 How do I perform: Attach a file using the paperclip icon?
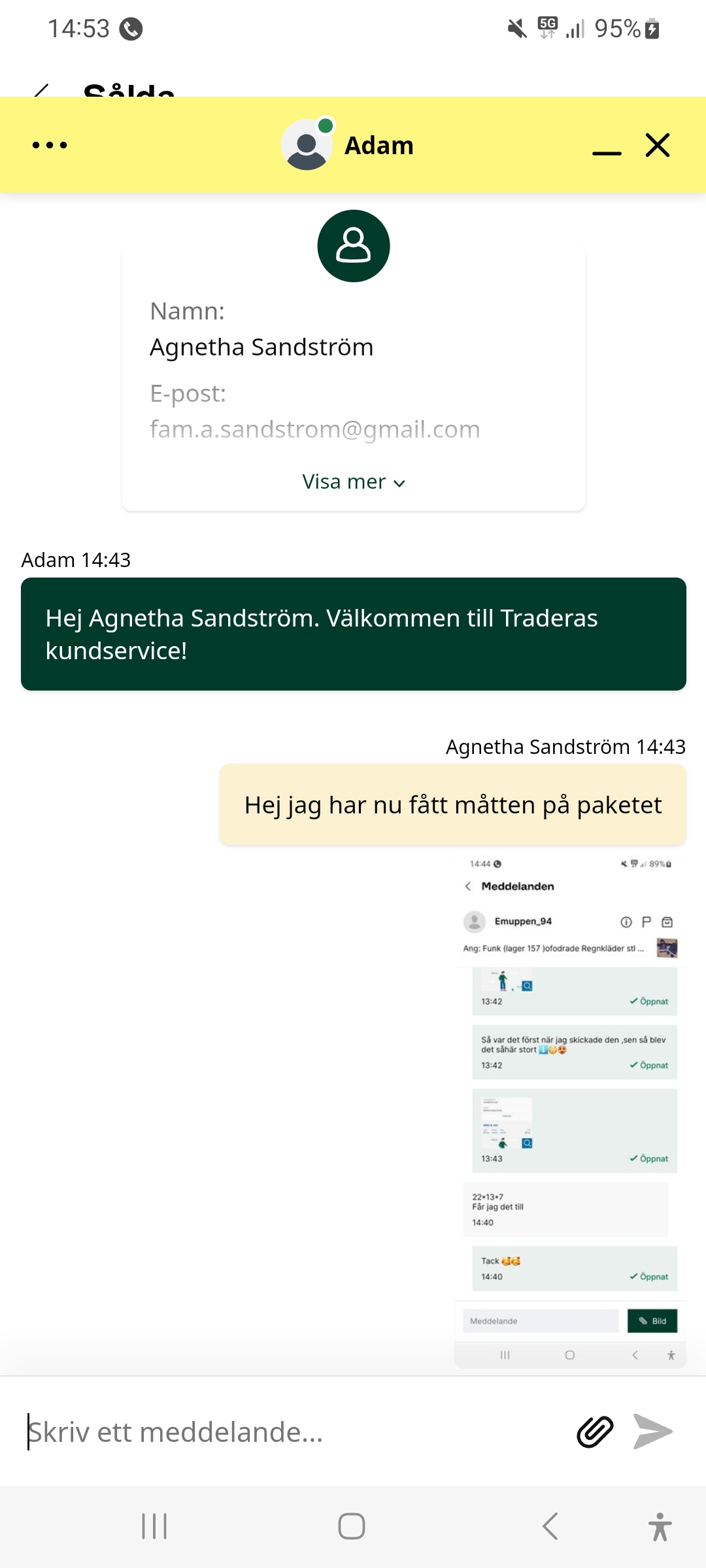595,1432
